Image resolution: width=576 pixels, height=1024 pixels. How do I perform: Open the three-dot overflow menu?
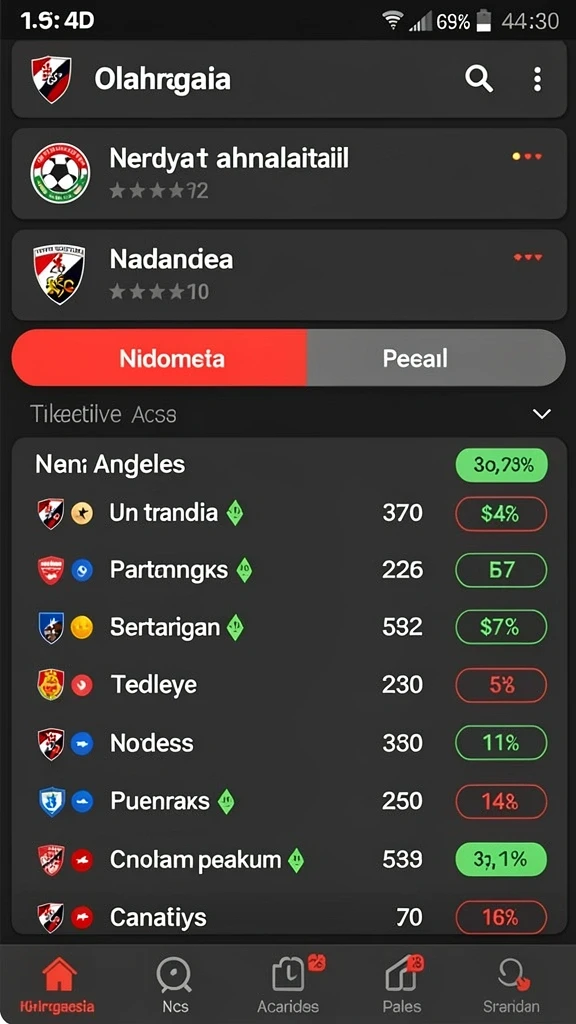click(x=537, y=79)
